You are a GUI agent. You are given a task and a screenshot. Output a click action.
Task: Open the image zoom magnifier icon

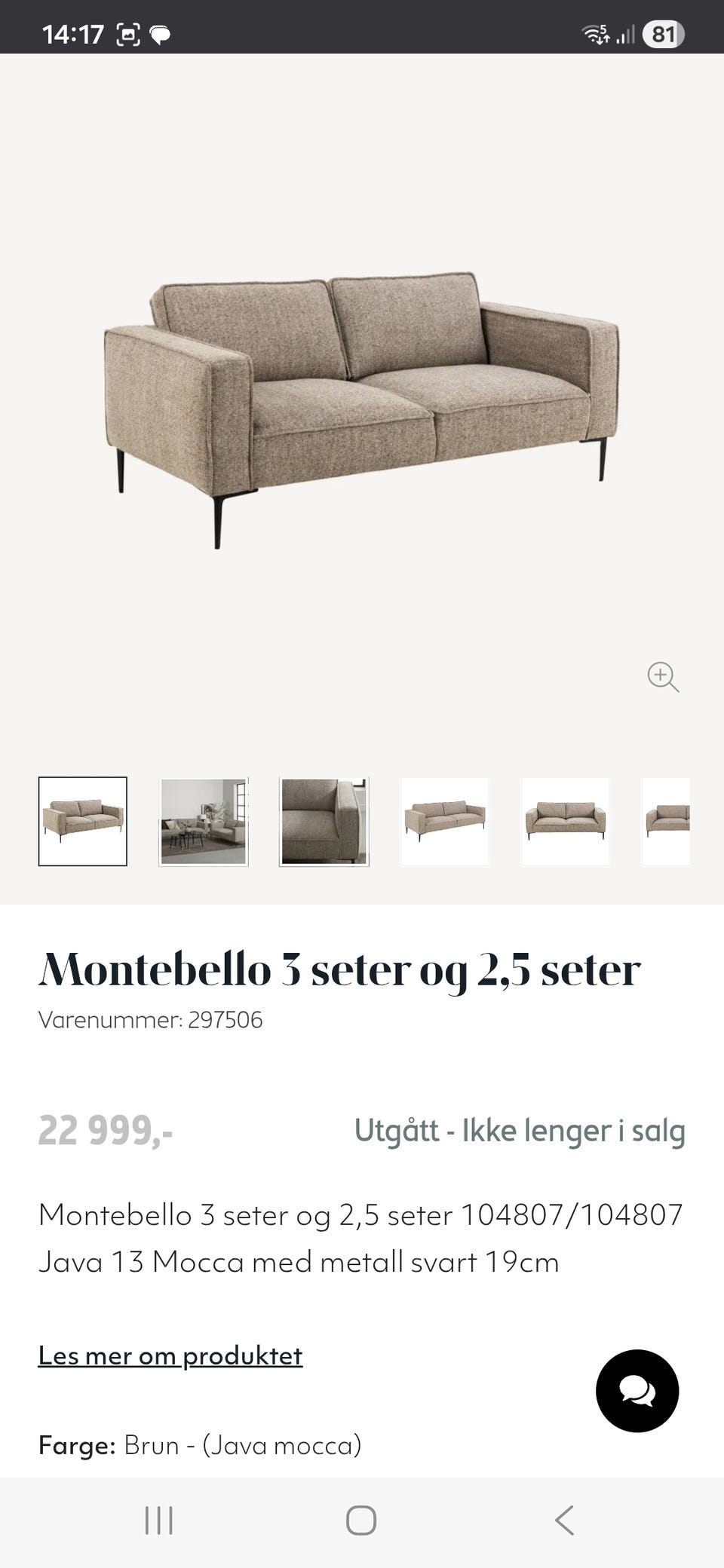(662, 678)
